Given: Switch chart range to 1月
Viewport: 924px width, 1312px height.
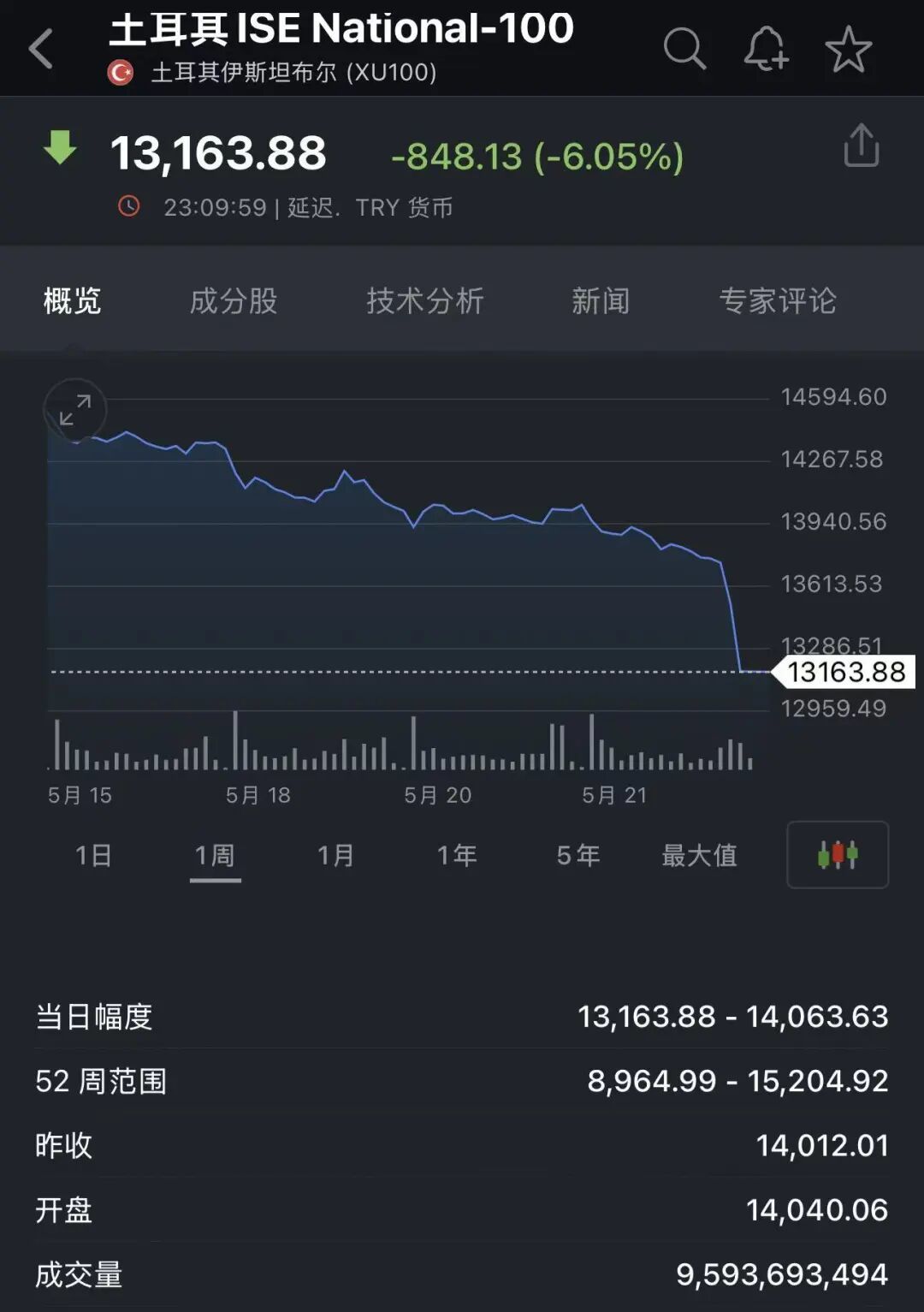Looking at the screenshot, I should click(335, 855).
